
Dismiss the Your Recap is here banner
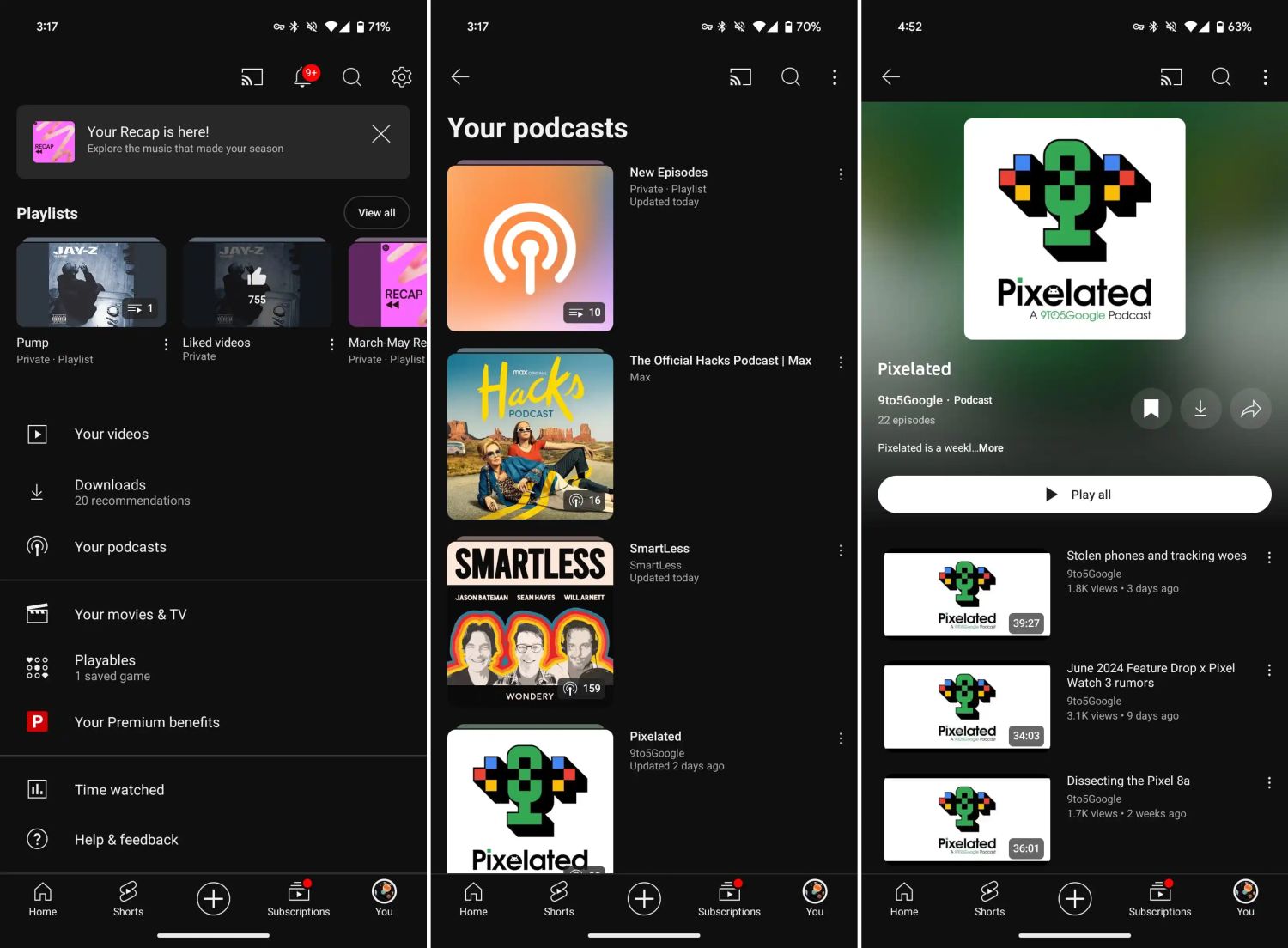[380, 134]
